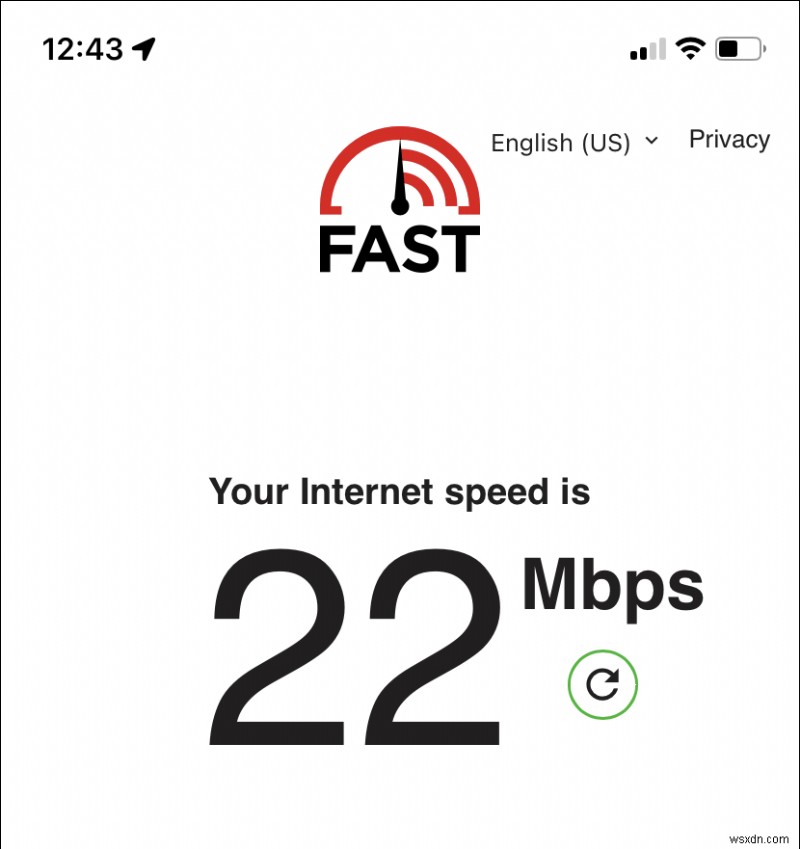
Task: Rerun the speed test with the refresh icon
Action: pos(602,684)
